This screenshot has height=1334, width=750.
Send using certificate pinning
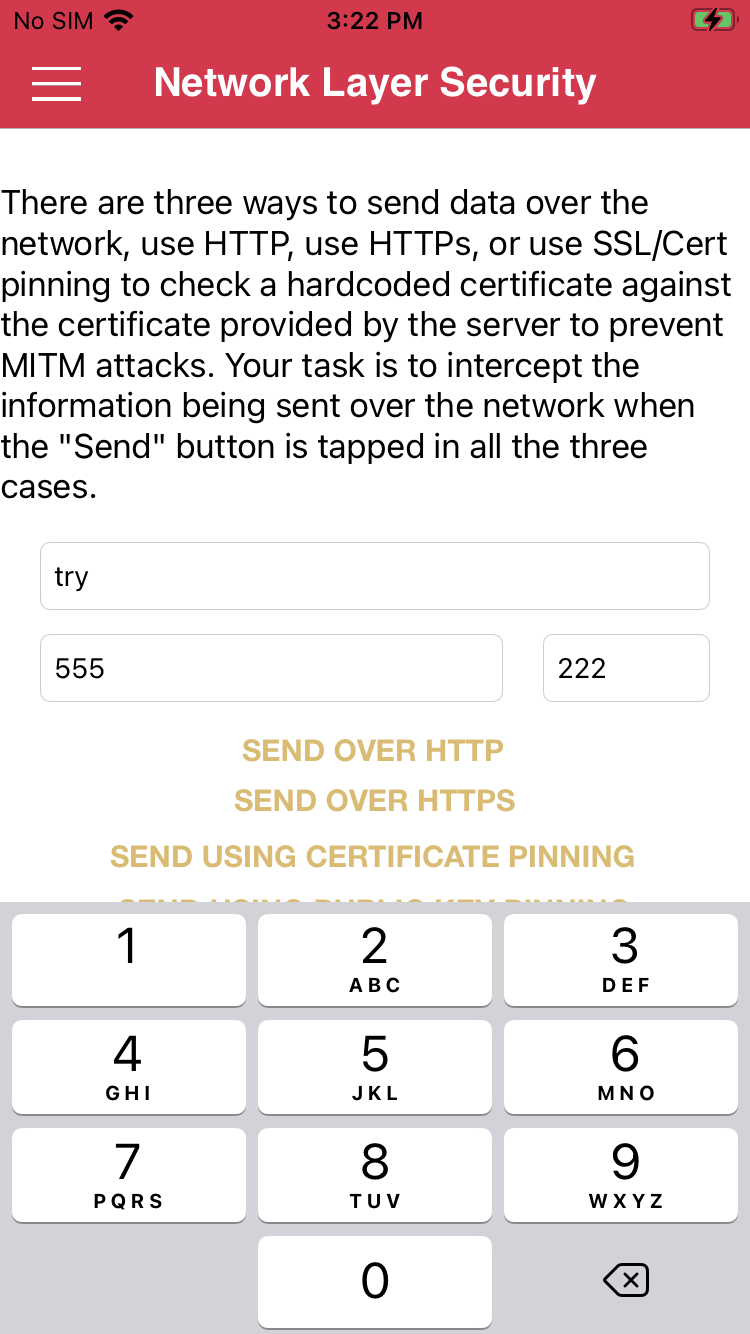[x=372, y=857]
